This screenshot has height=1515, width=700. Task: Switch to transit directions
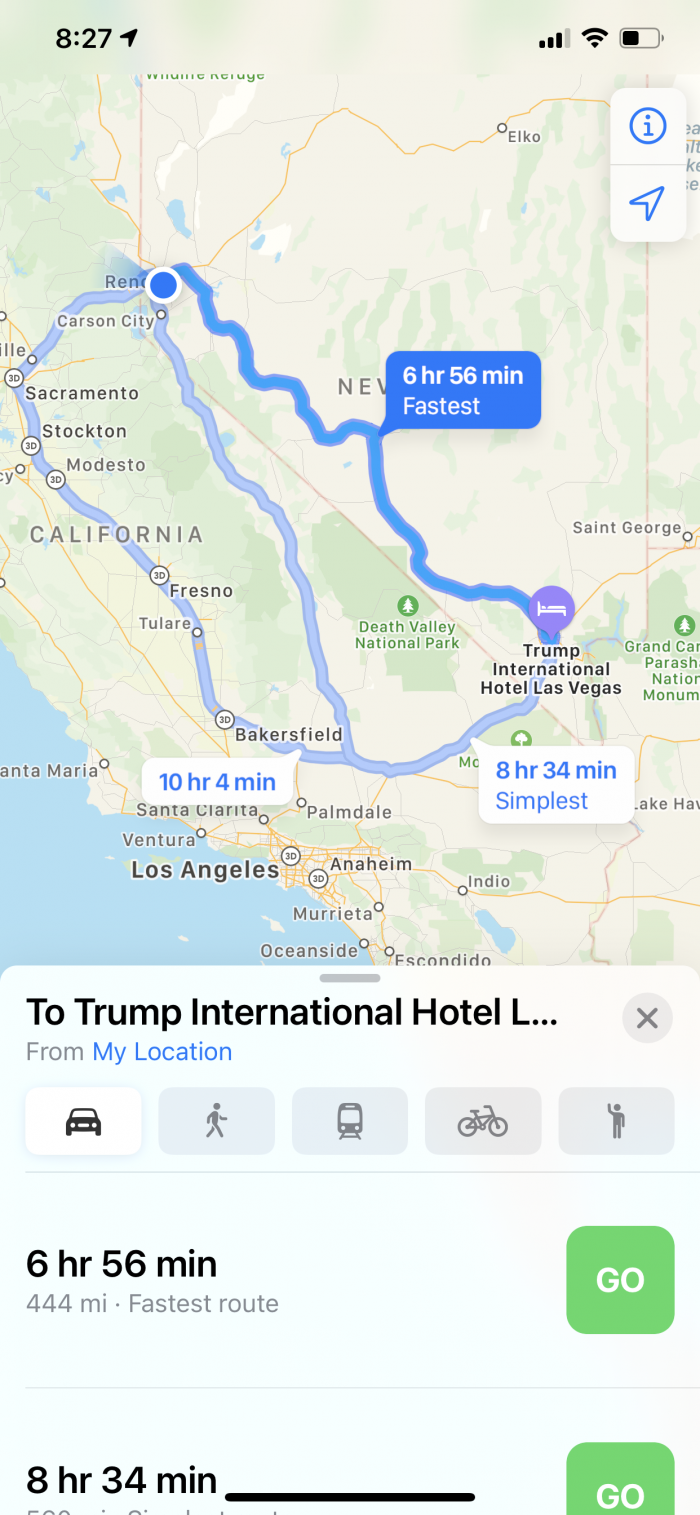tap(350, 1121)
